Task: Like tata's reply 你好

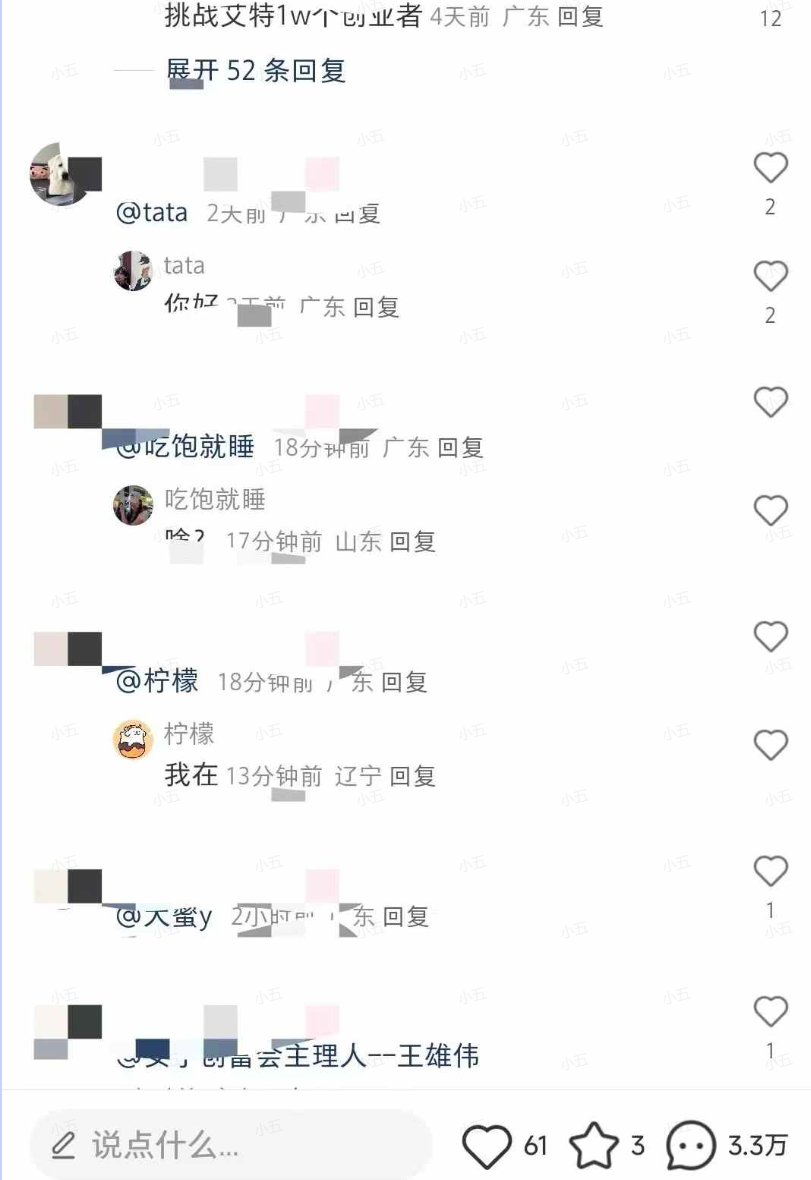Action: point(770,275)
